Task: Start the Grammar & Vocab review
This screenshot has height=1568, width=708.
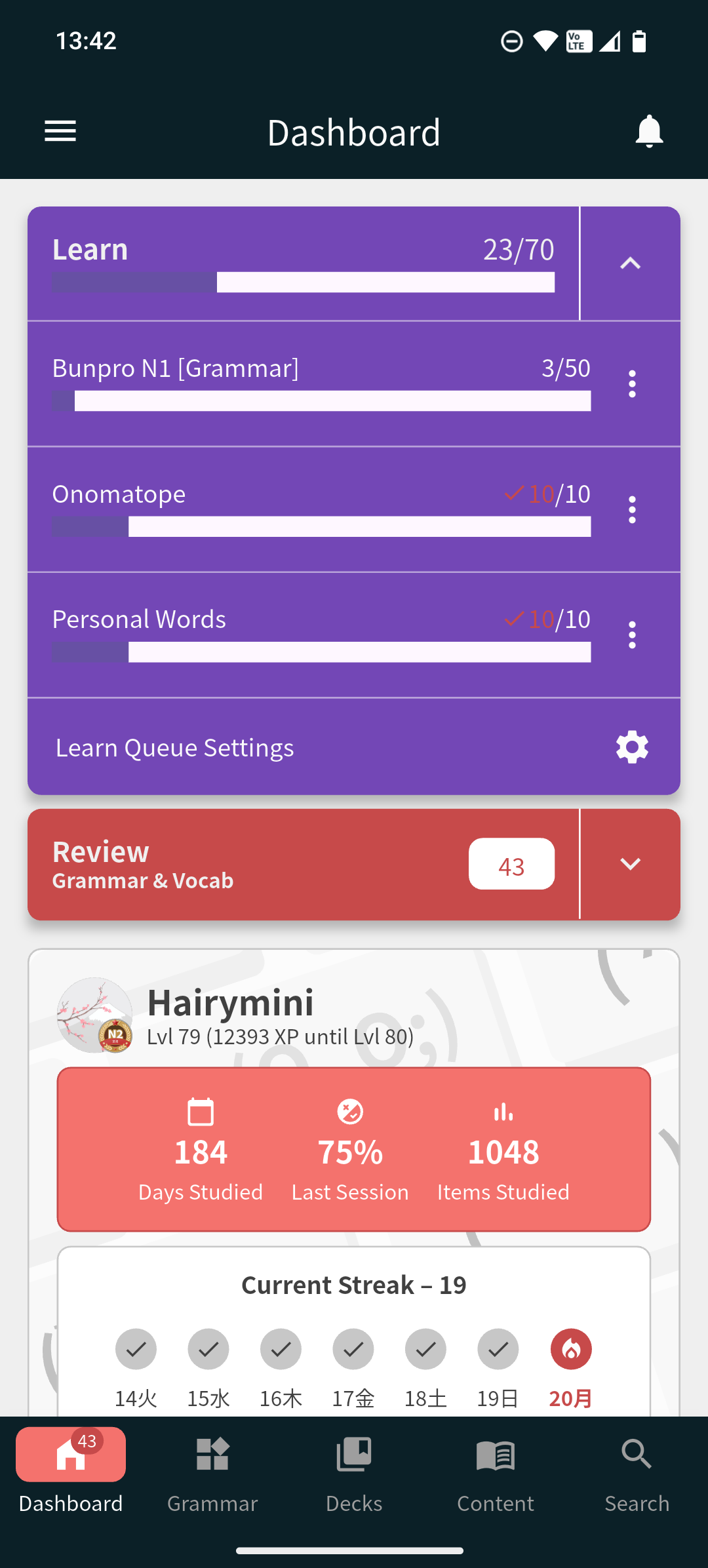Action: 303,864
